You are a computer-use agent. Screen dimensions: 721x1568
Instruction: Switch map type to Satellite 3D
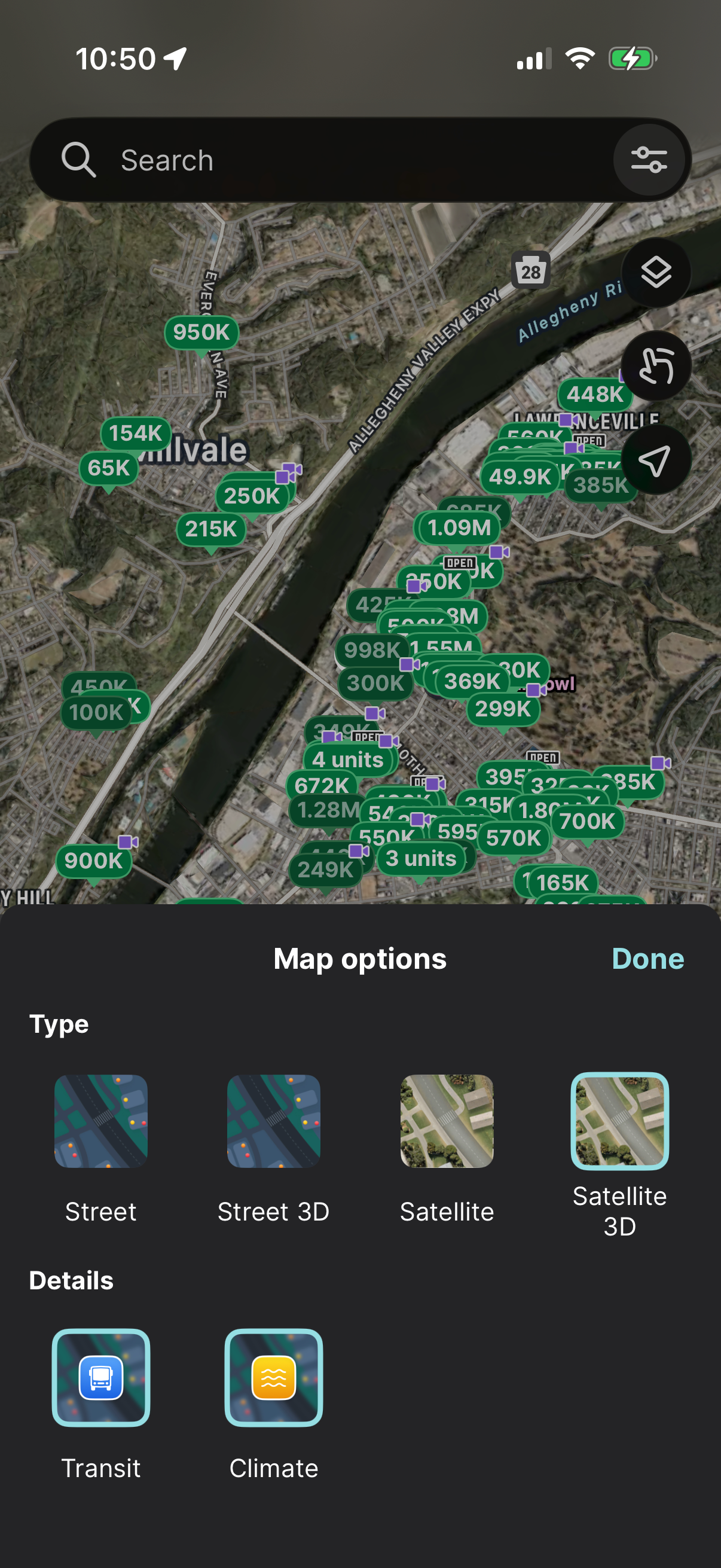point(619,1122)
